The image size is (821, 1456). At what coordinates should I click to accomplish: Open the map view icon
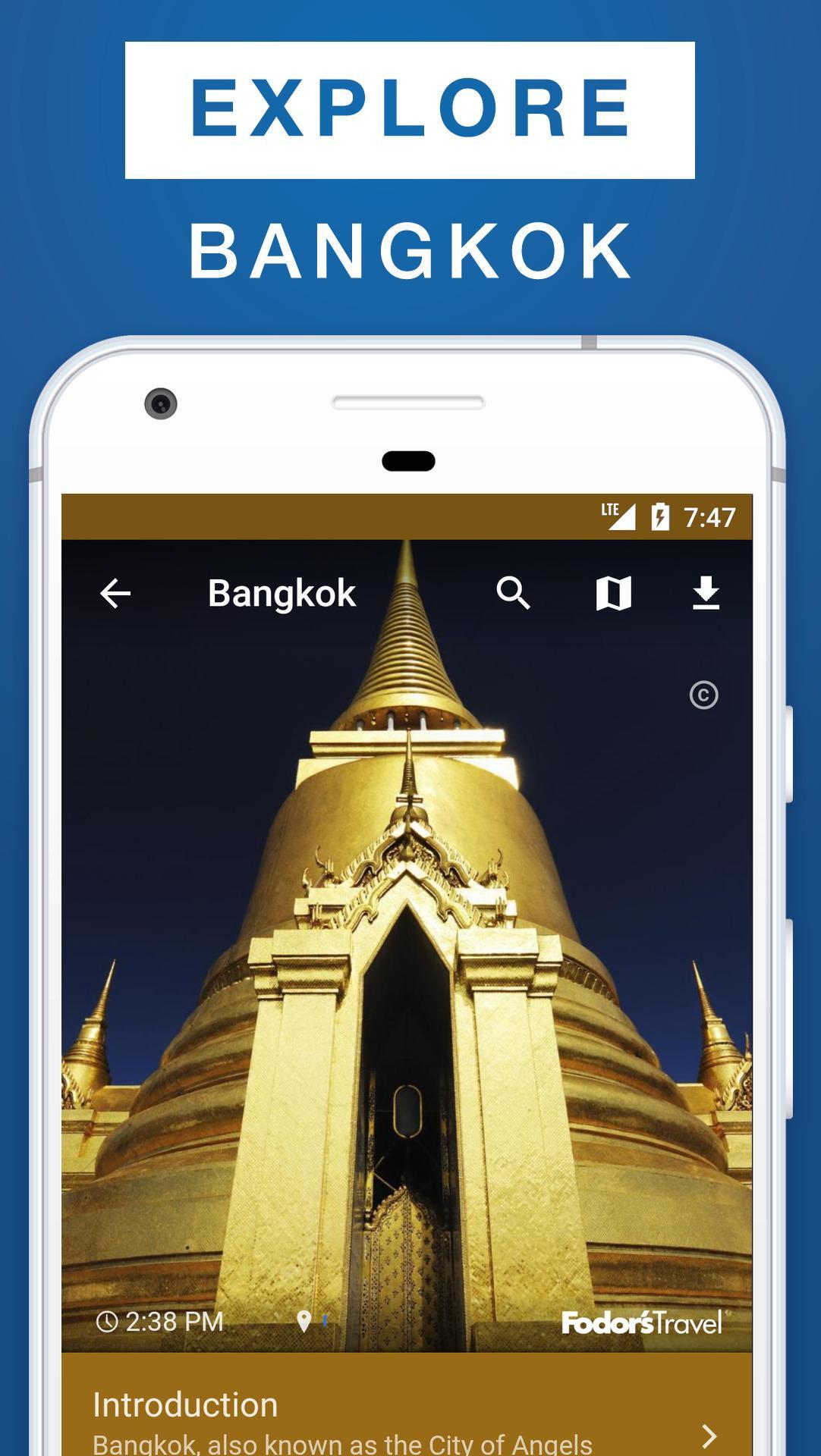coord(612,595)
